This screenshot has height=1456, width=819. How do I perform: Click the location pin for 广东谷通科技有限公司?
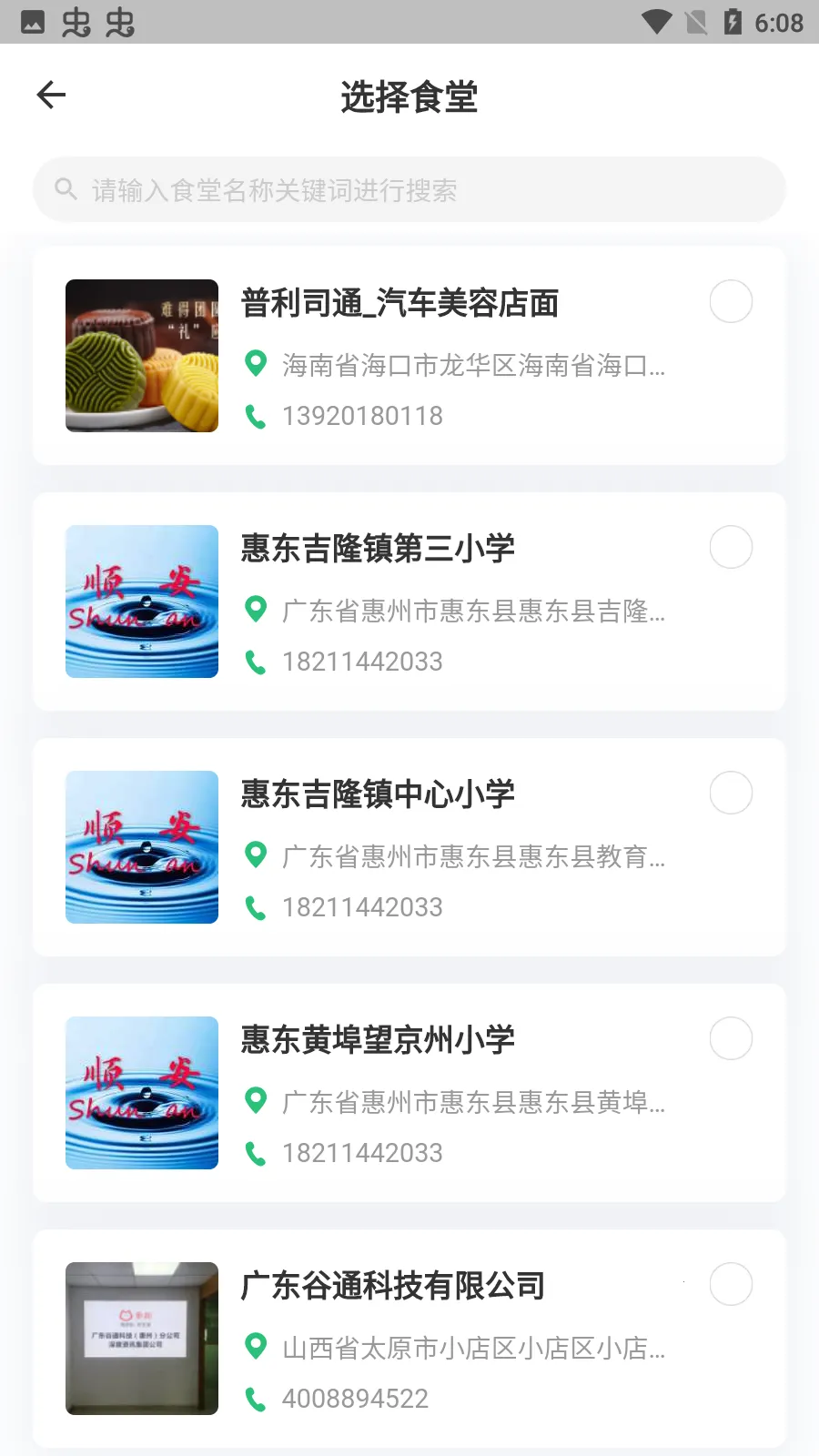click(x=255, y=1349)
